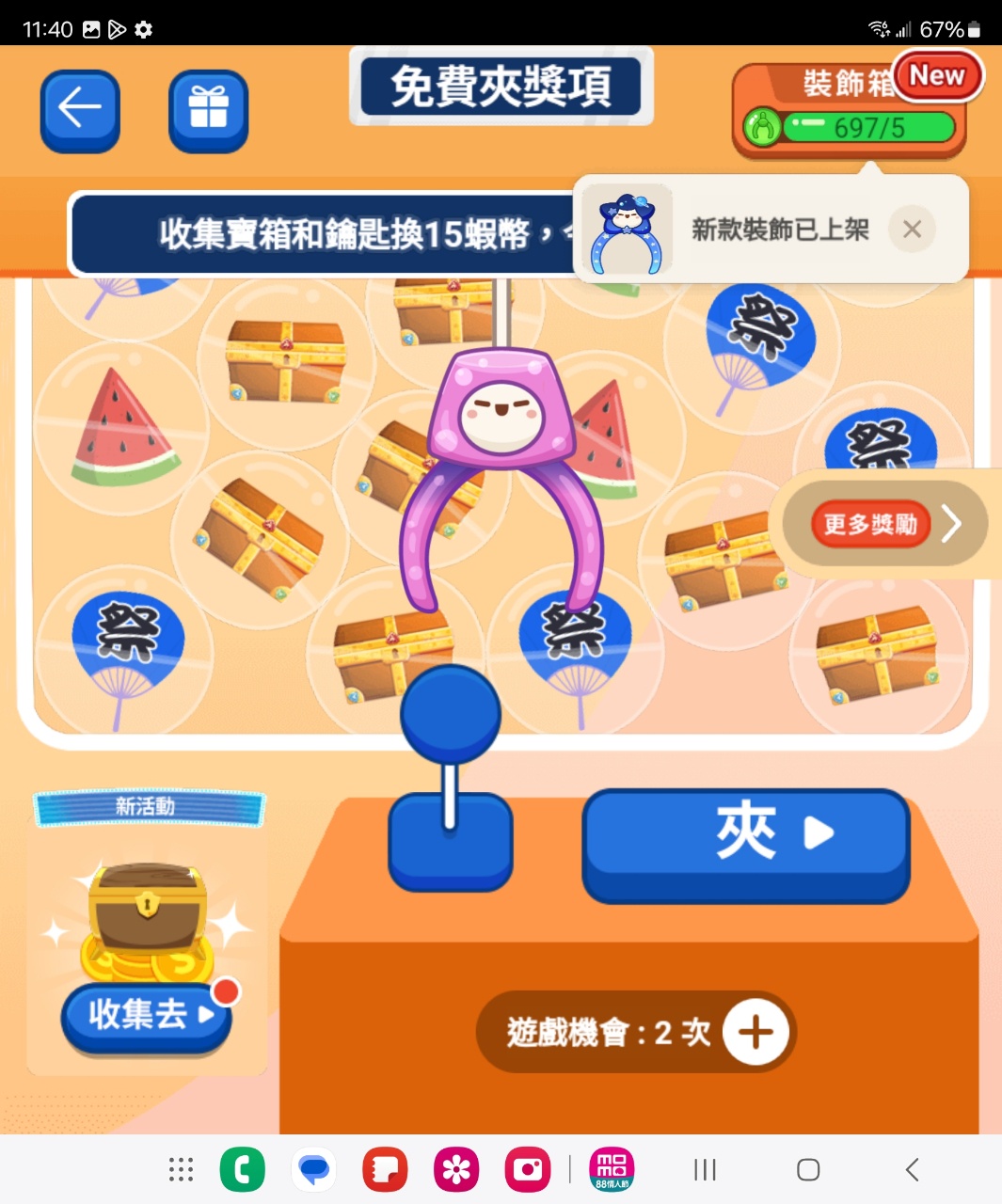Open recent apps view
Screen dimensions: 1002x1204
click(x=705, y=1169)
